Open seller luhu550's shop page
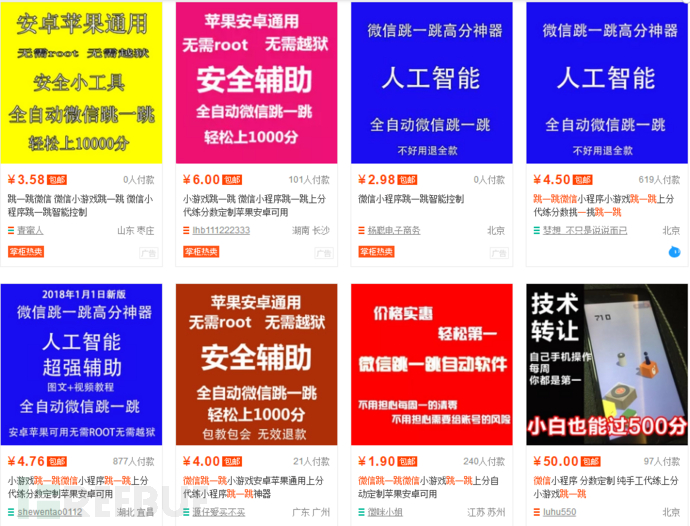The width and height of the screenshot is (690, 526). pyautogui.click(x=558, y=512)
